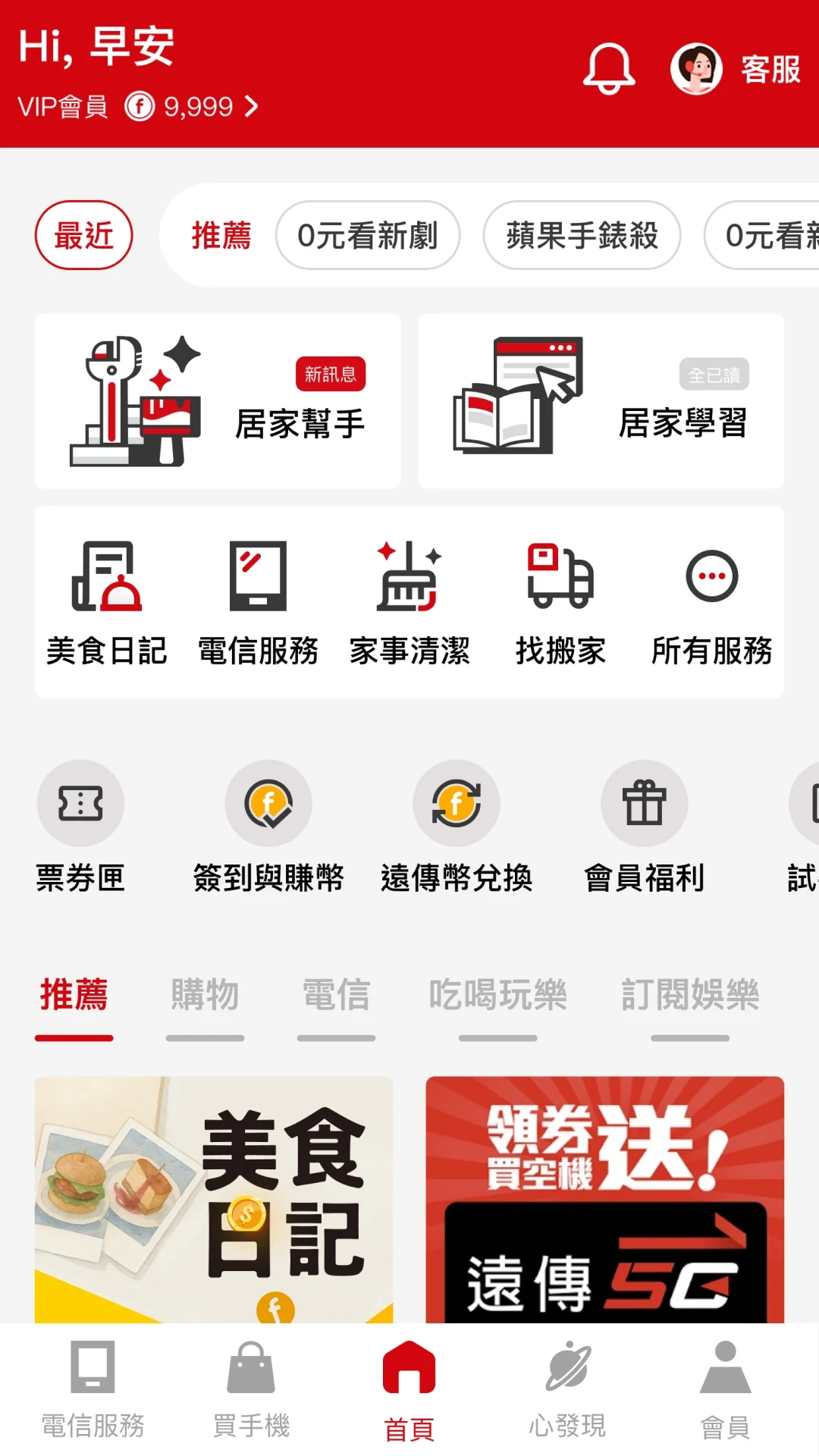The width and height of the screenshot is (819, 1456).
Task: Switch to the 吃喝玩樂 tab
Action: point(498,1005)
